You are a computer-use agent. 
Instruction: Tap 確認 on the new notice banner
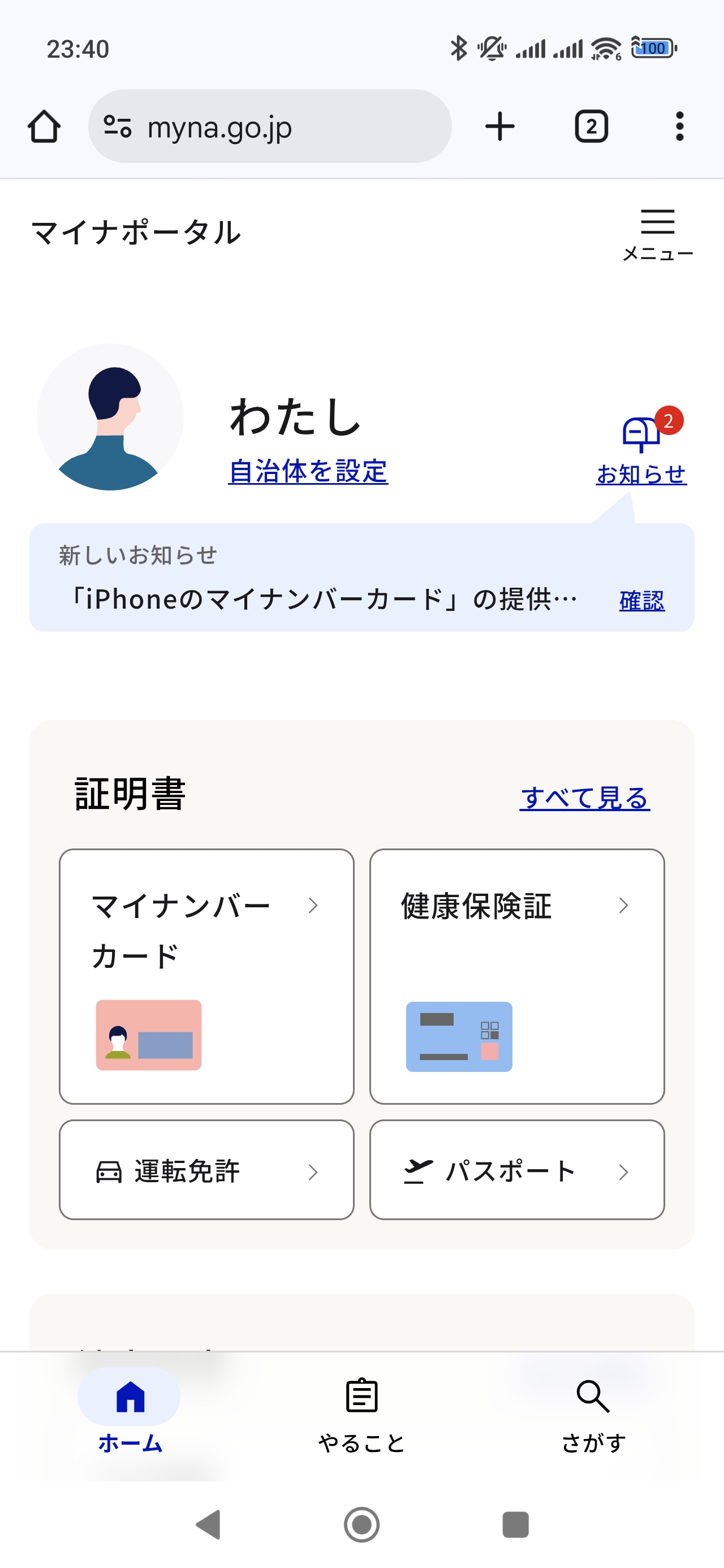642,601
